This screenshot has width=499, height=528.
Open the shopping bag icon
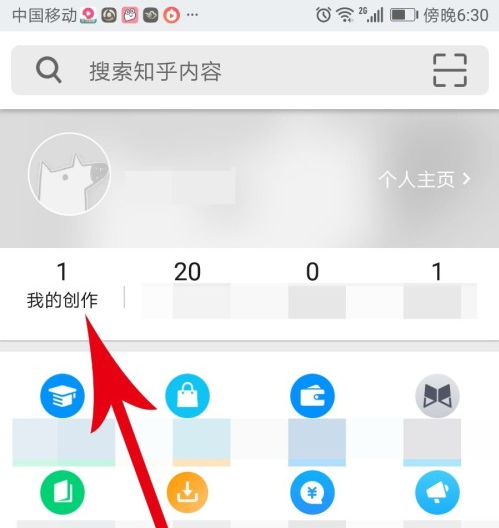point(187,396)
